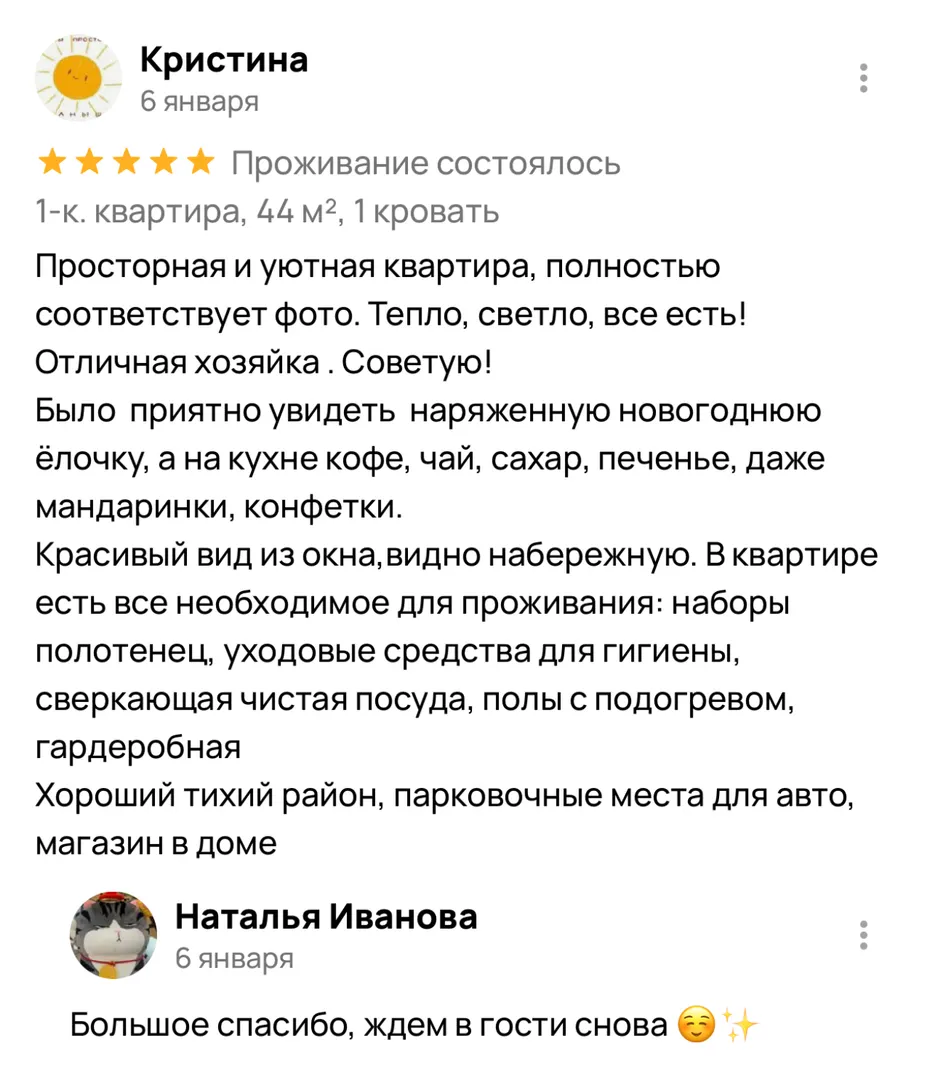
Task: Open Наталья Иванова's profile avatar
Action: point(113,934)
